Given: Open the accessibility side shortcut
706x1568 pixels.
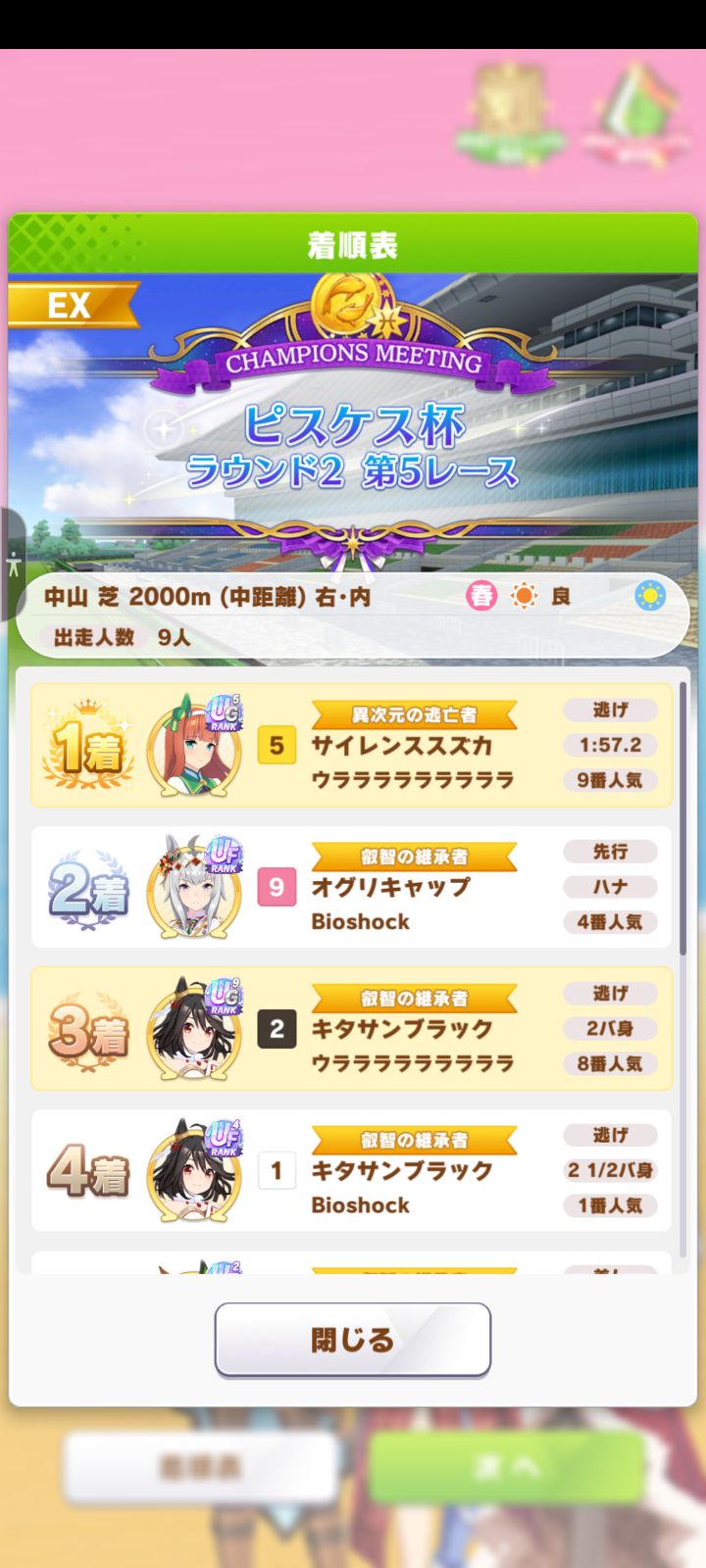Looking at the screenshot, I should [x=12, y=564].
